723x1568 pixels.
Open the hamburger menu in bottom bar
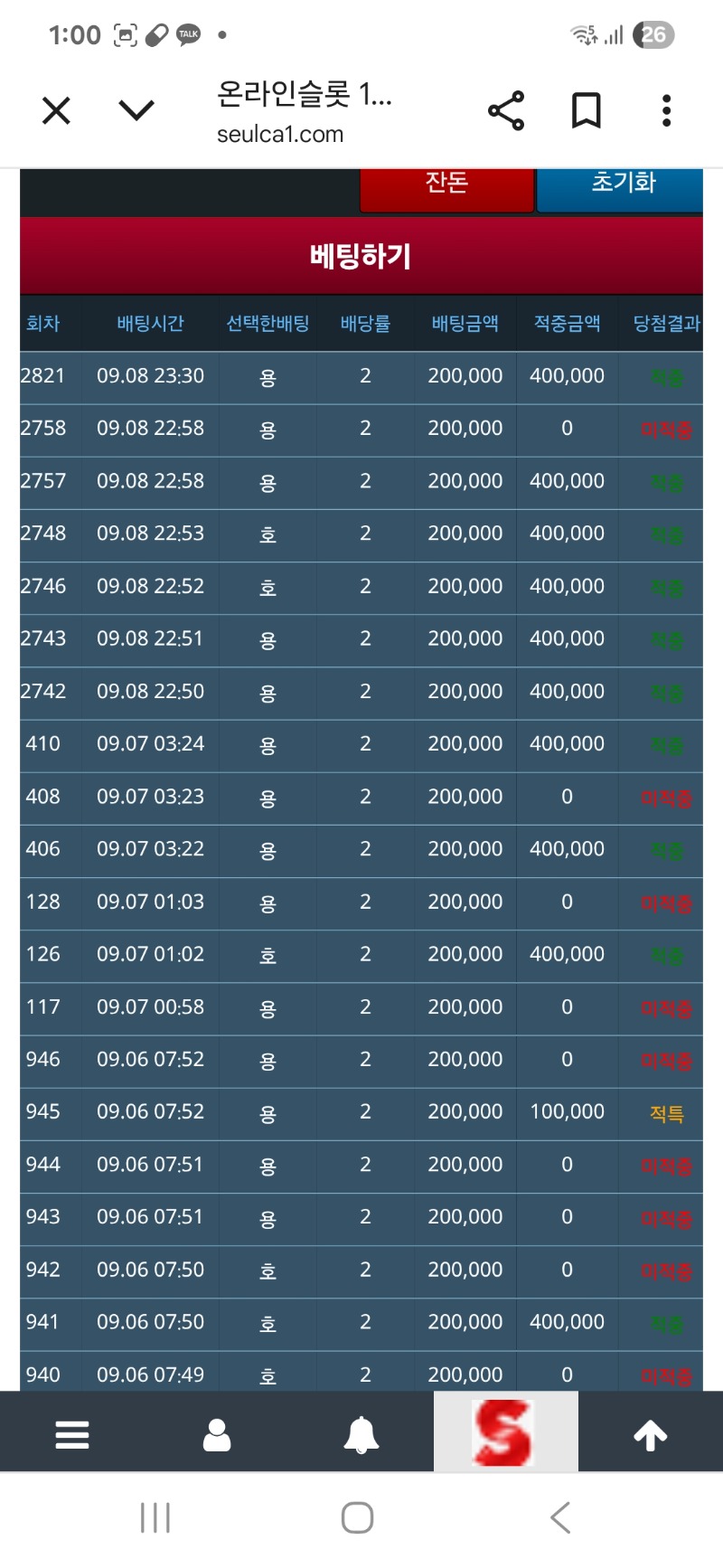pyautogui.click(x=72, y=1434)
